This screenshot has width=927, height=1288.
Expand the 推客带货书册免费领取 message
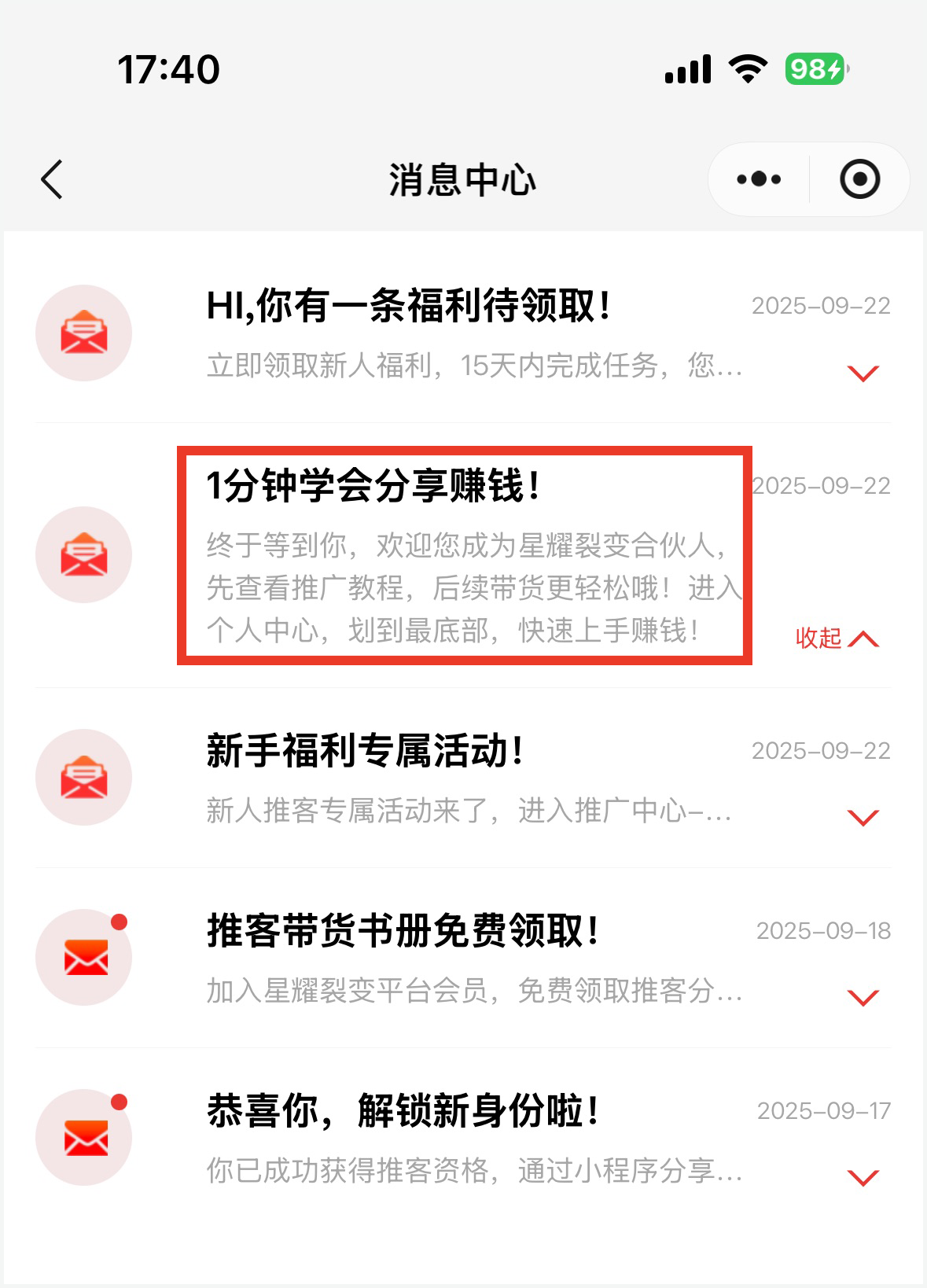tap(863, 998)
